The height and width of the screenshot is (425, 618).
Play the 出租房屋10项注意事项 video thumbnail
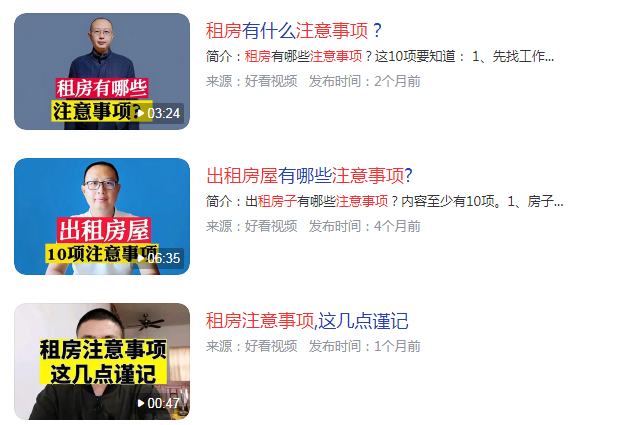(x=101, y=216)
